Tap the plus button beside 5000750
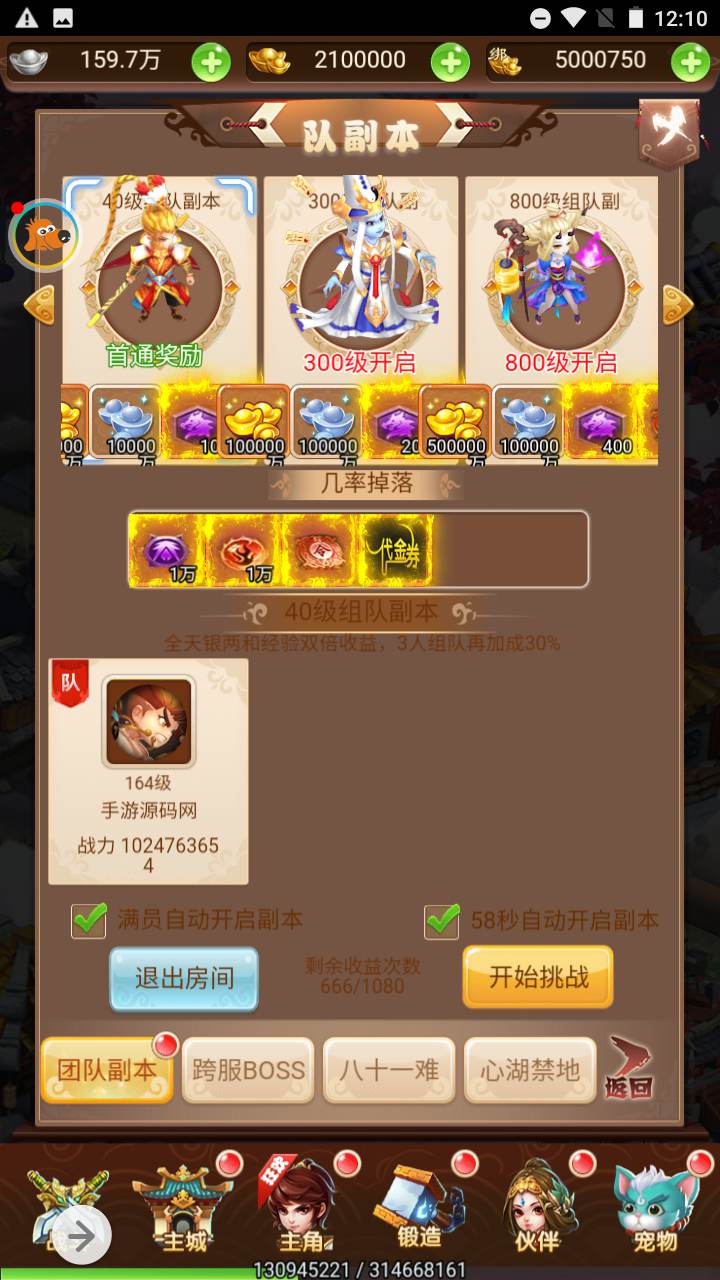Screen dimensions: 720x1280 pyautogui.click(x=690, y=62)
